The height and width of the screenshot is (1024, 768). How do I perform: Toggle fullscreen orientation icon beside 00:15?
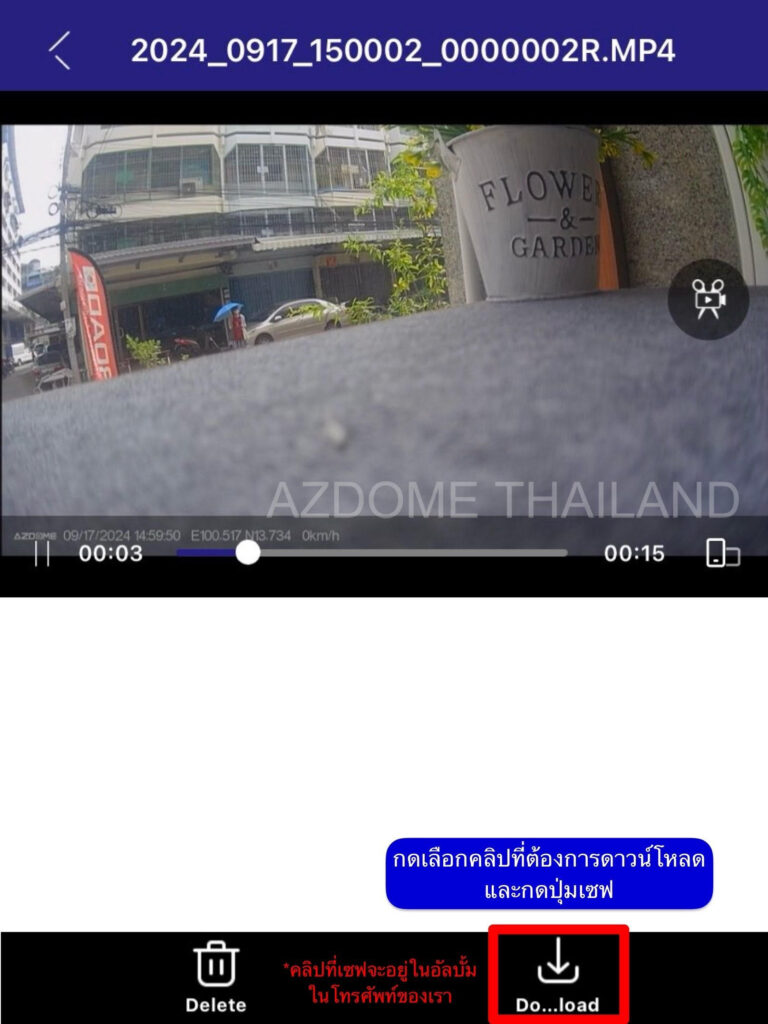point(722,553)
